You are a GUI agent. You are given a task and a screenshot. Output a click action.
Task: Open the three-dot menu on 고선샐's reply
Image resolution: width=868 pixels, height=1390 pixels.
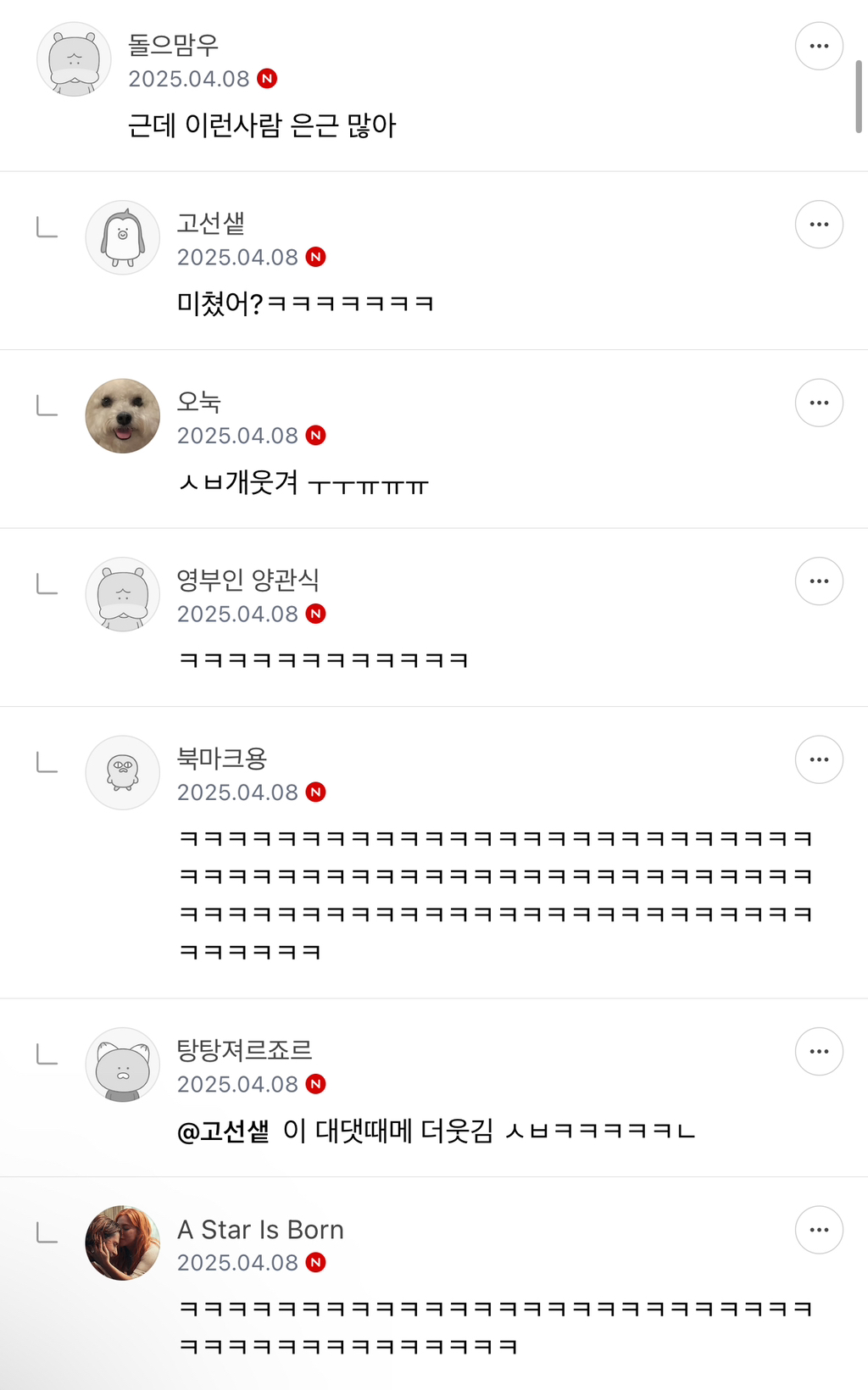click(x=818, y=224)
